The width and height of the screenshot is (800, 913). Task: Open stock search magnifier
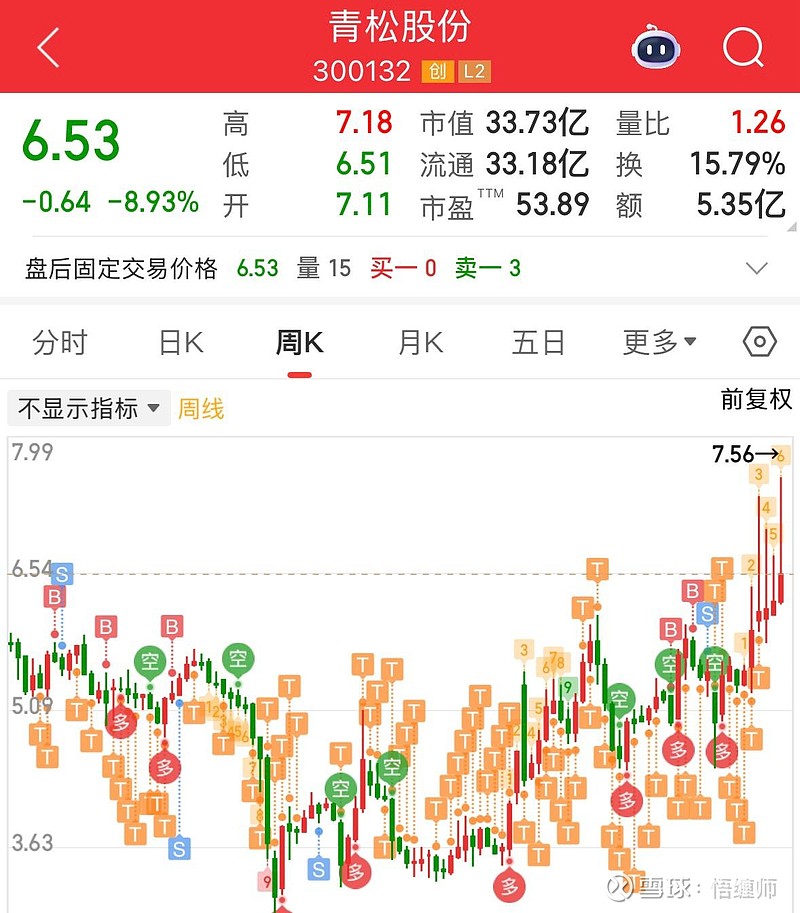pyautogui.click(x=743, y=46)
